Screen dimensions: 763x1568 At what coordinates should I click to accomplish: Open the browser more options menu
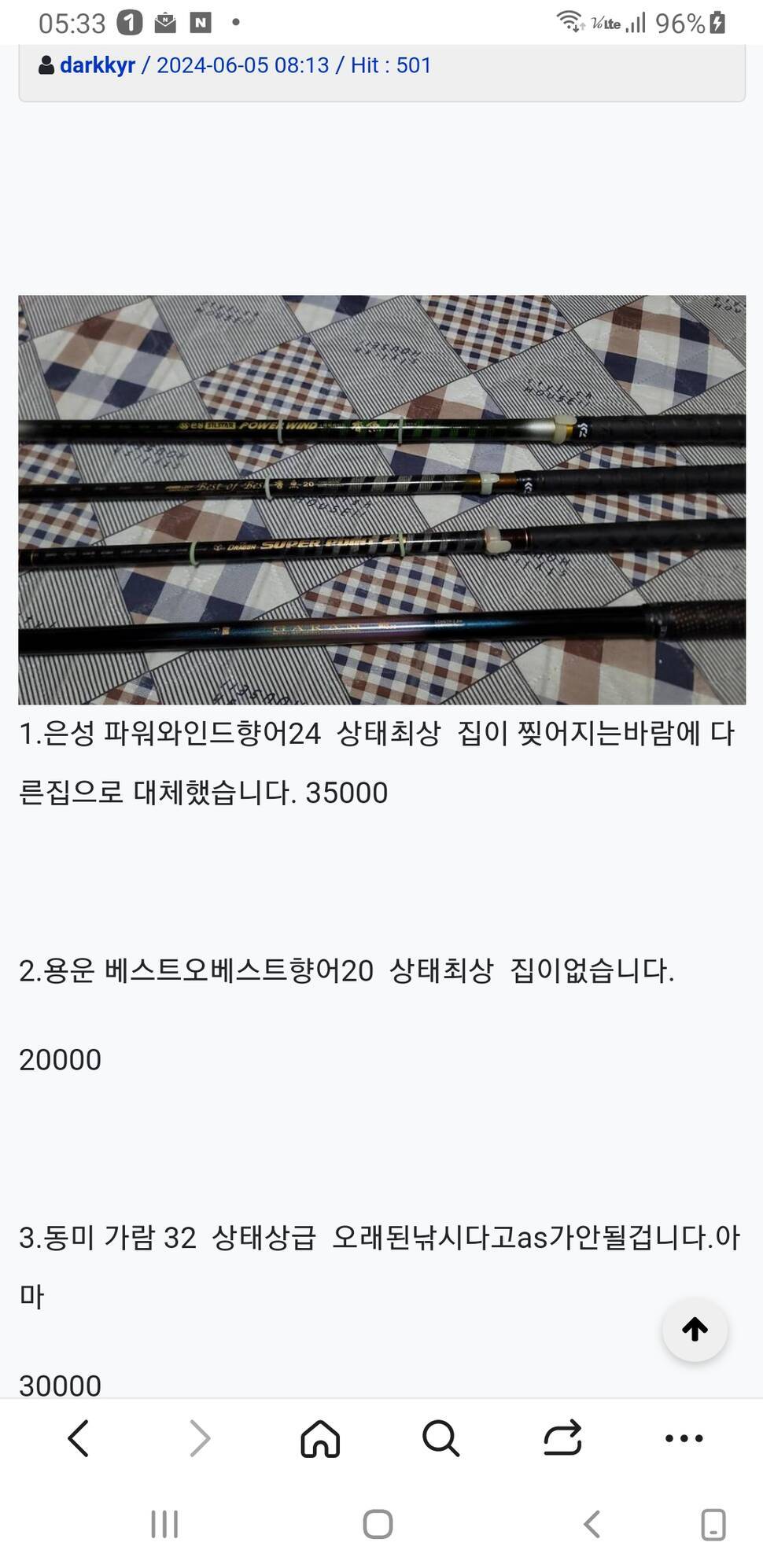coord(684,1438)
